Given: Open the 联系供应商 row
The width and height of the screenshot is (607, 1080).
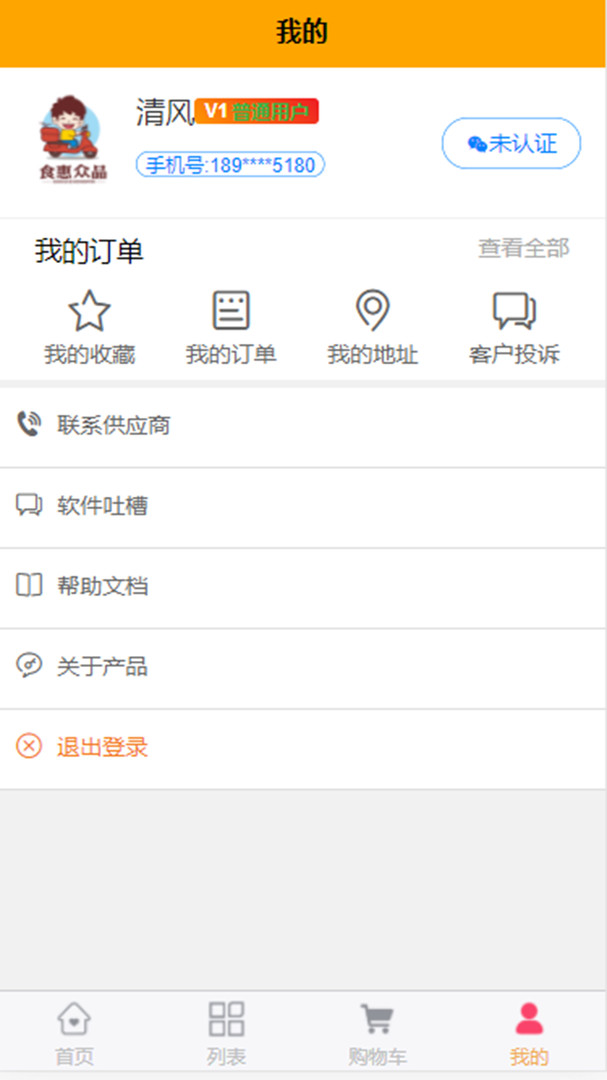Looking at the screenshot, I should 303,426.
